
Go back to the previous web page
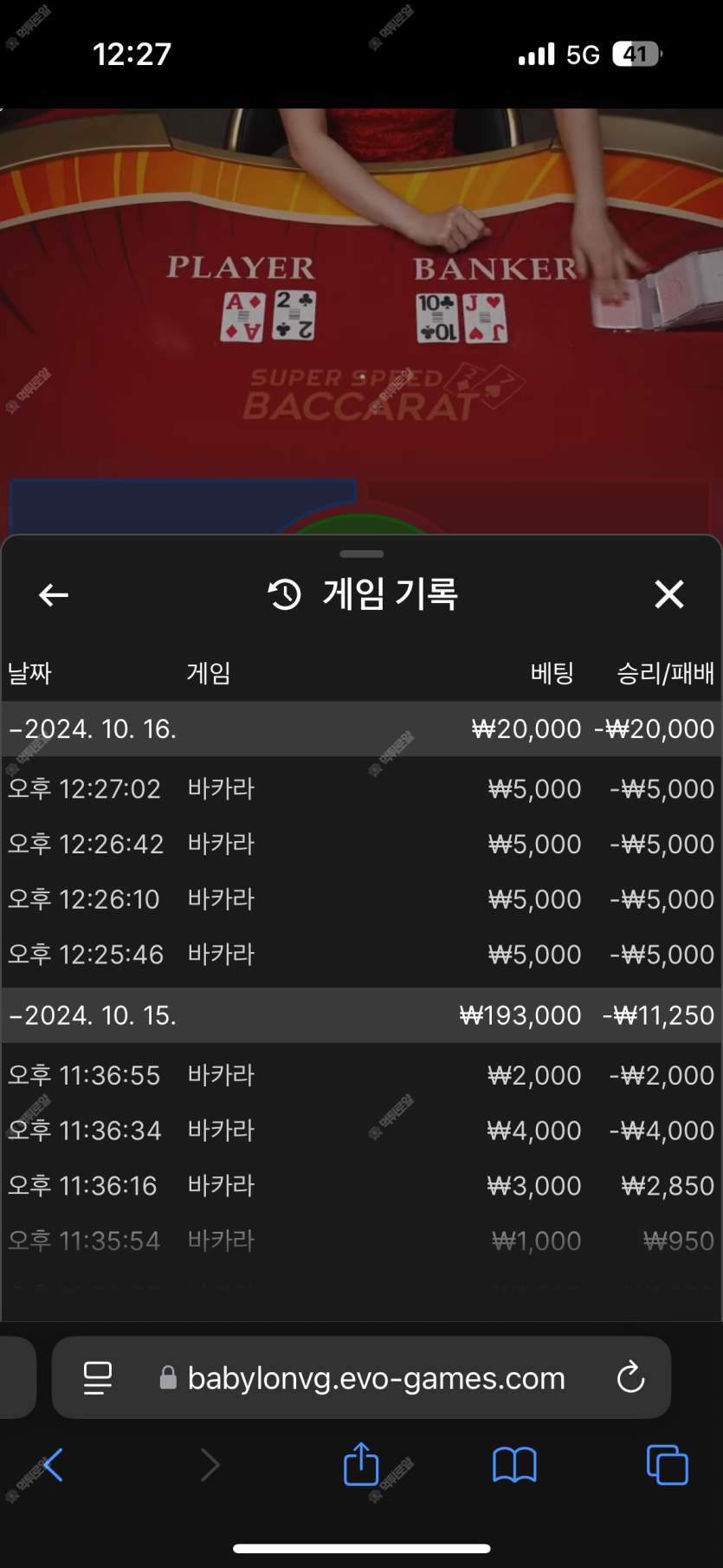(x=54, y=1465)
